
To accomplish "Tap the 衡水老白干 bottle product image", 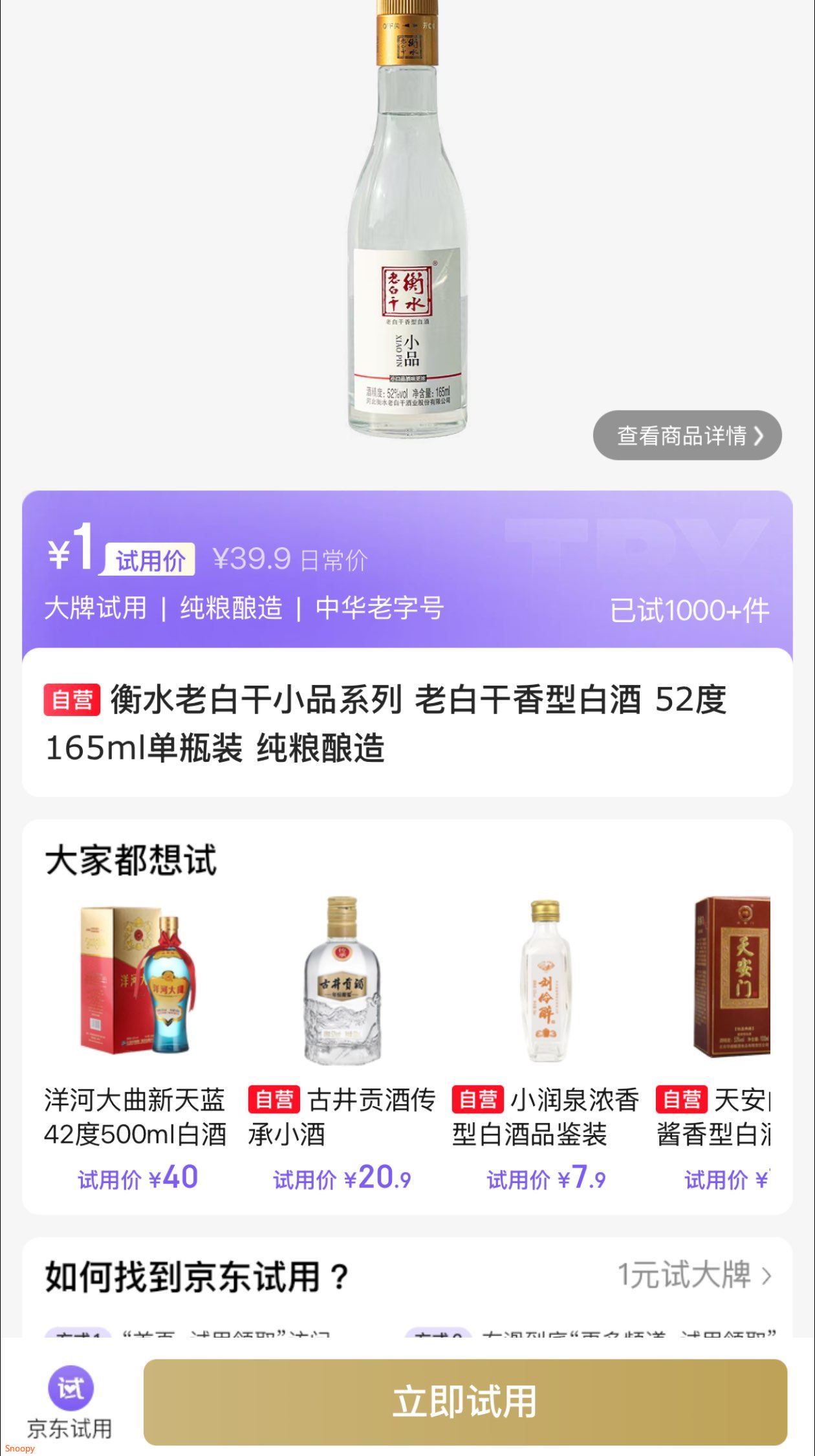I will 407,220.
